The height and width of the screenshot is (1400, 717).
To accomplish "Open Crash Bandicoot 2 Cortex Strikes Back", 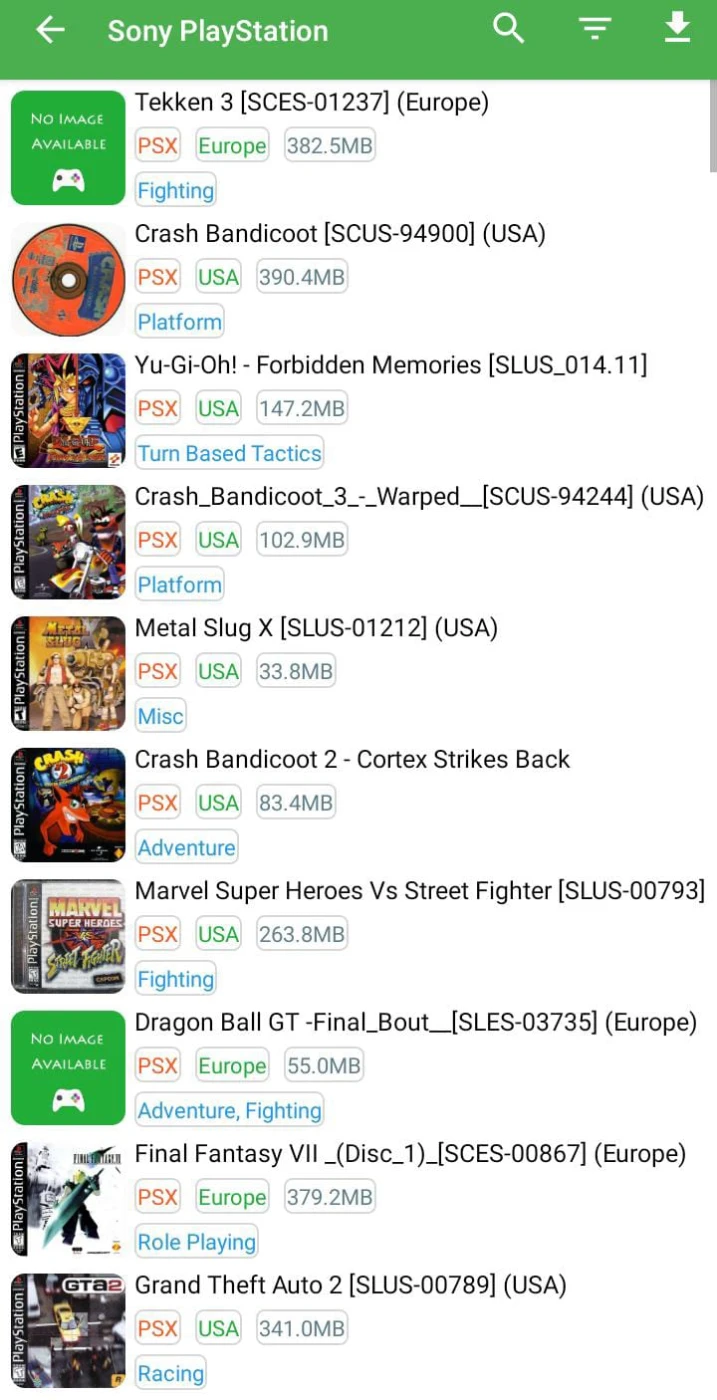I will point(352,759).
